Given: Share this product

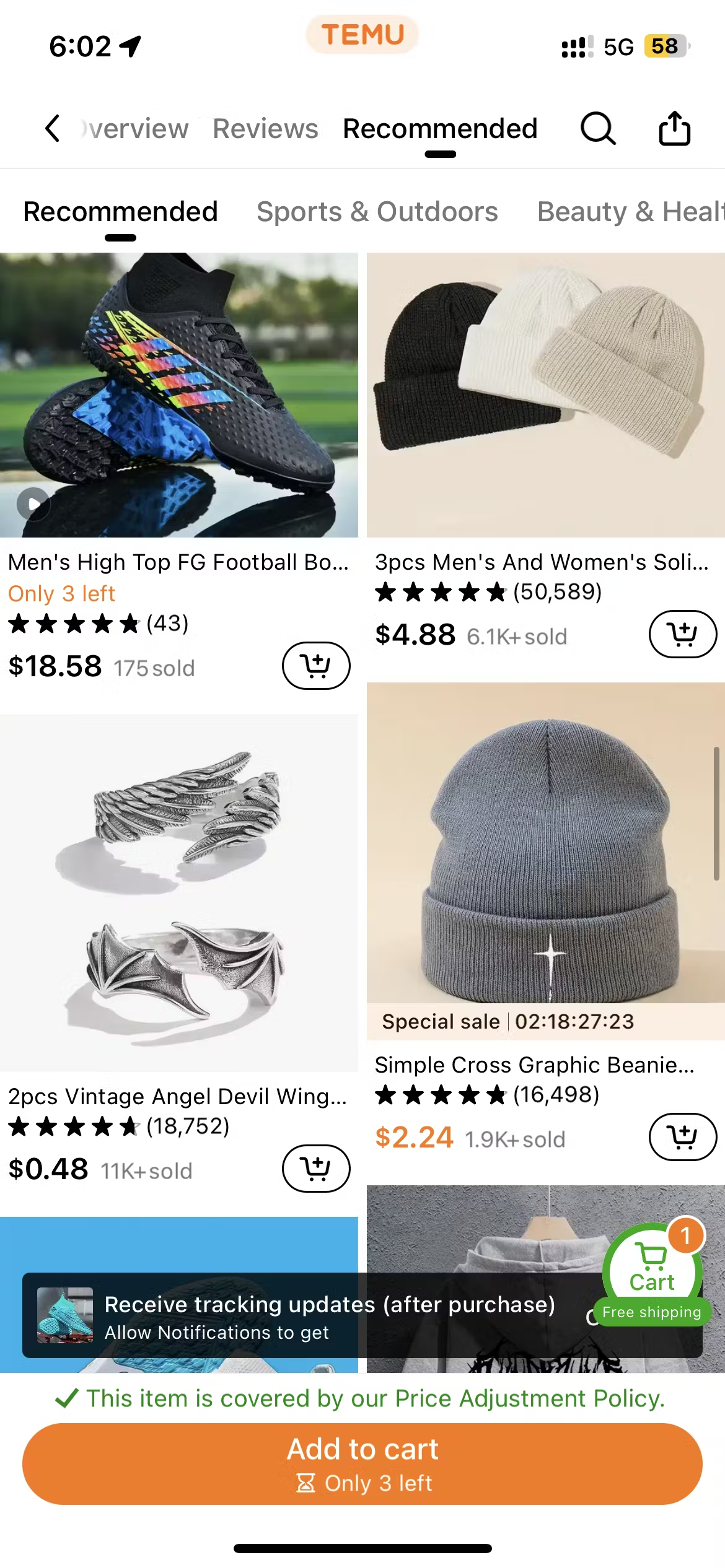Looking at the screenshot, I should [x=674, y=128].
